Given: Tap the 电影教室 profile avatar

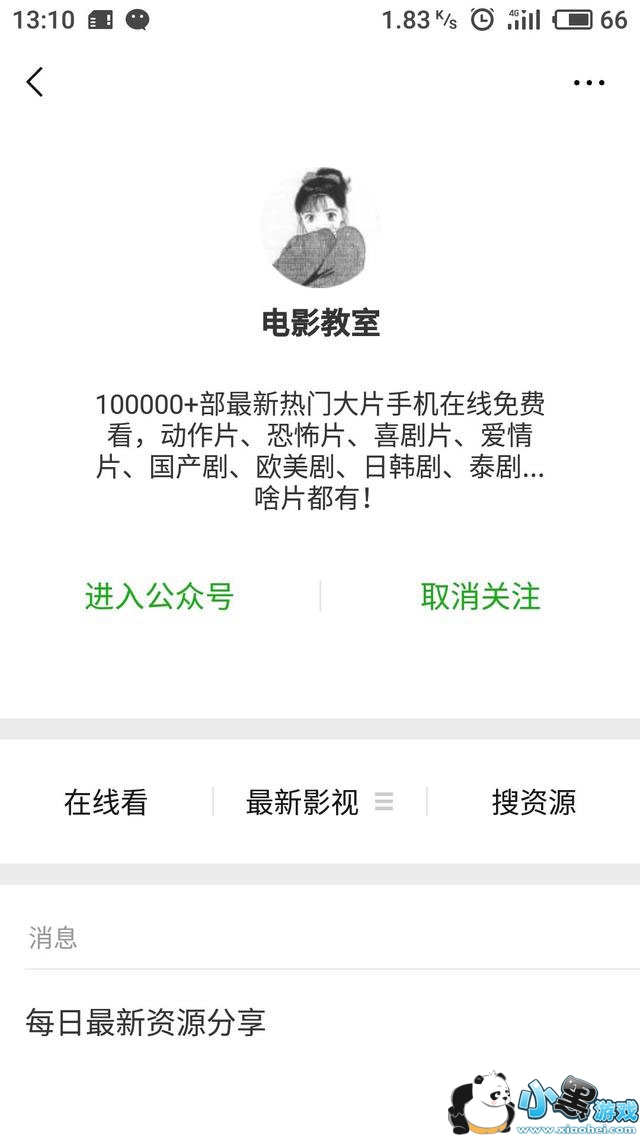Looking at the screenshot, I should (x=320, y=228).
